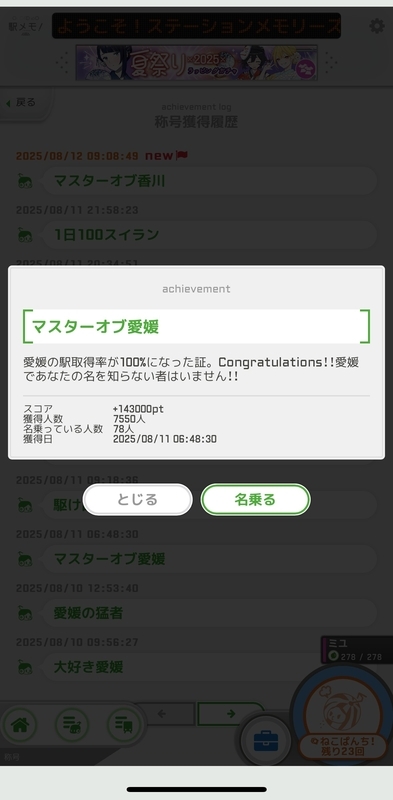Tap 名乗る to use this title
Viewport: 393px width, 800px height.
[x=255, y=499]
